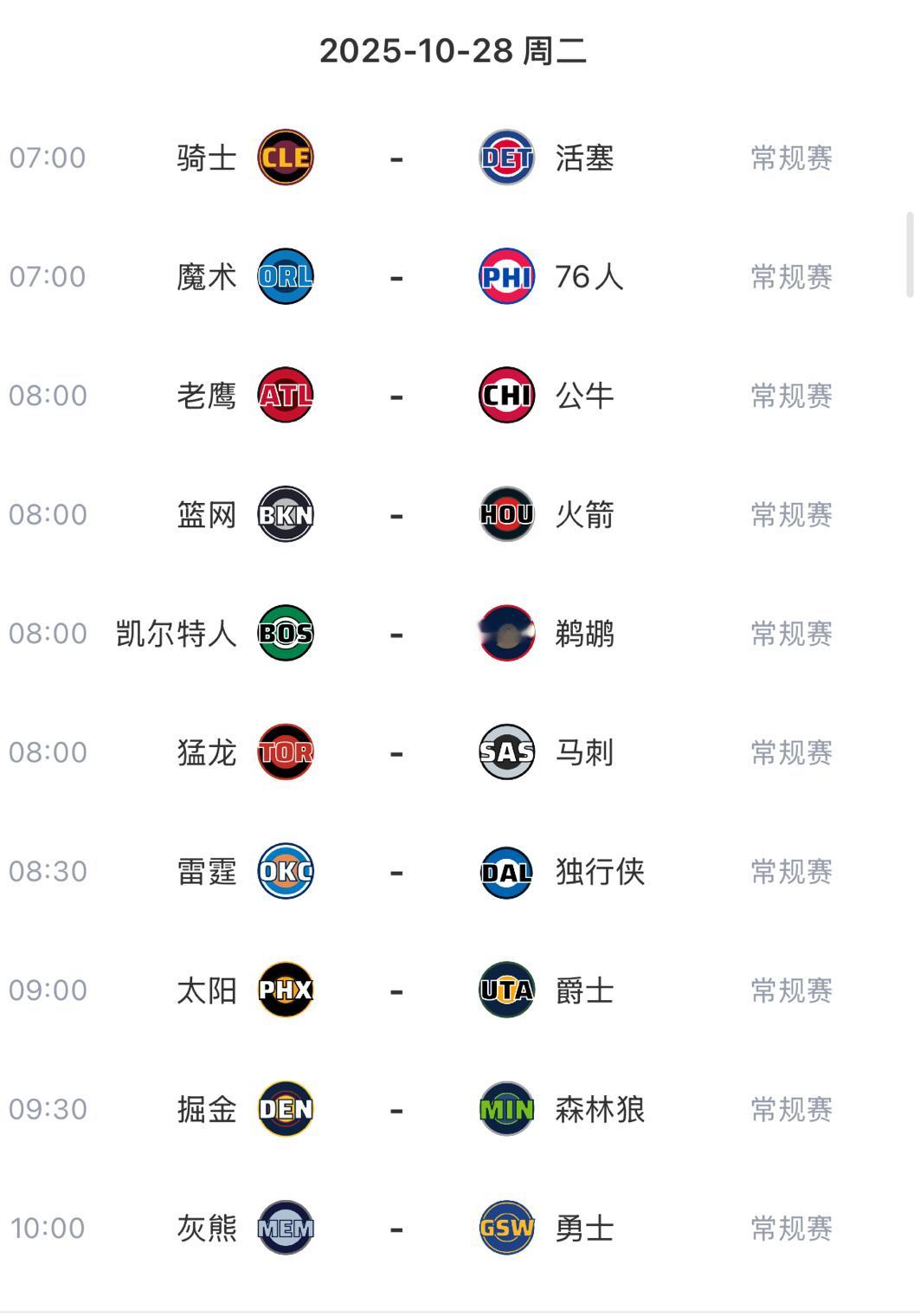Select the Cavaliers CLE team logo
Screen dimensions: 920x1316
pos(286,158)
